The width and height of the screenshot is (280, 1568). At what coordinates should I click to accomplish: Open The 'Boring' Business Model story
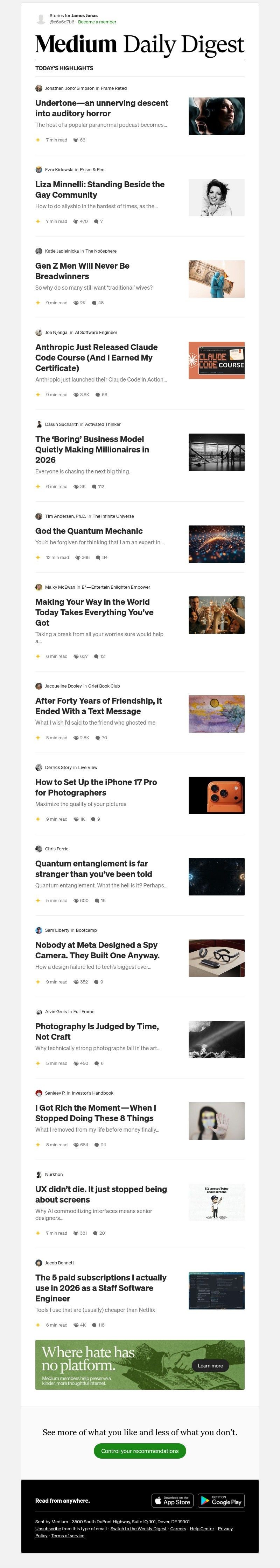[91, 449]
